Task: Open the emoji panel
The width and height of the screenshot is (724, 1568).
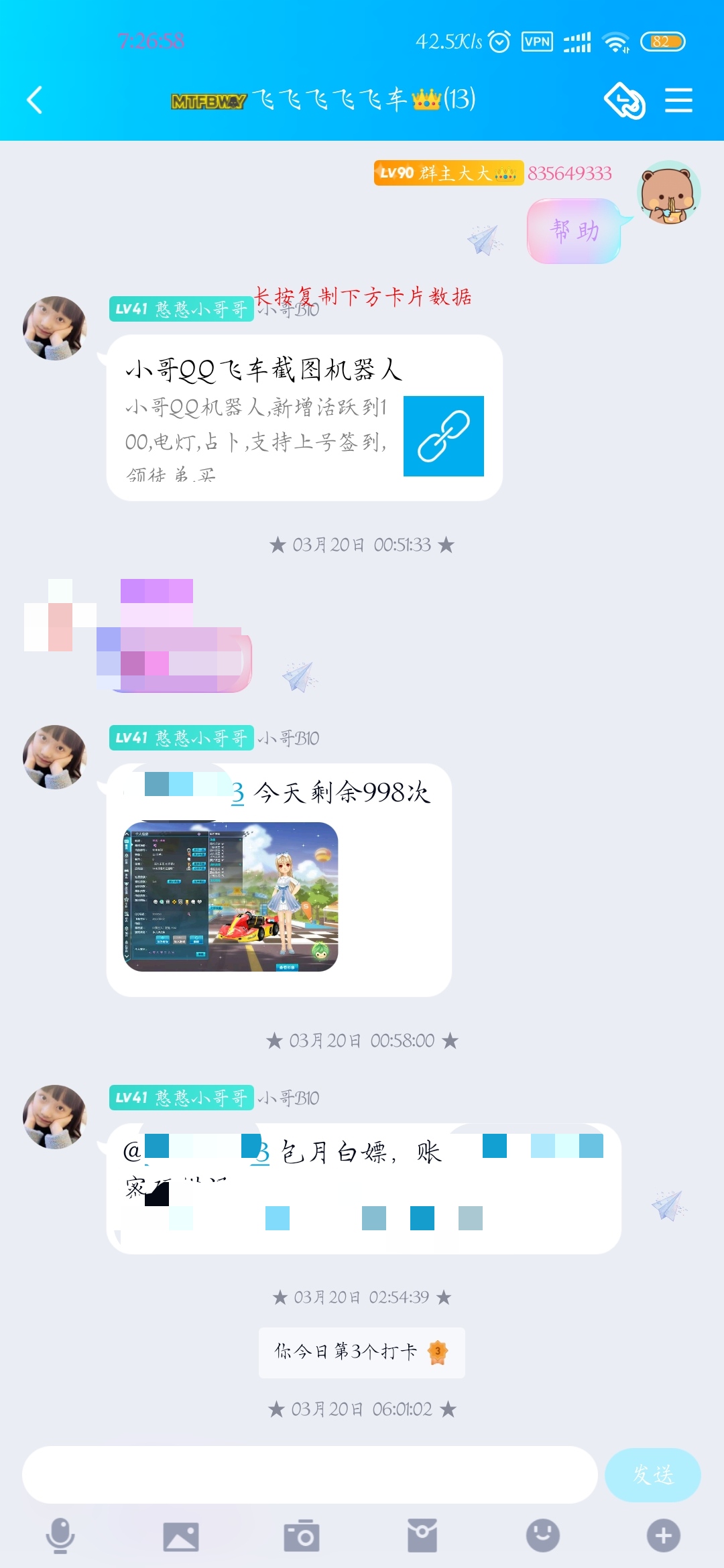Action: click(x=543, y=1535)
